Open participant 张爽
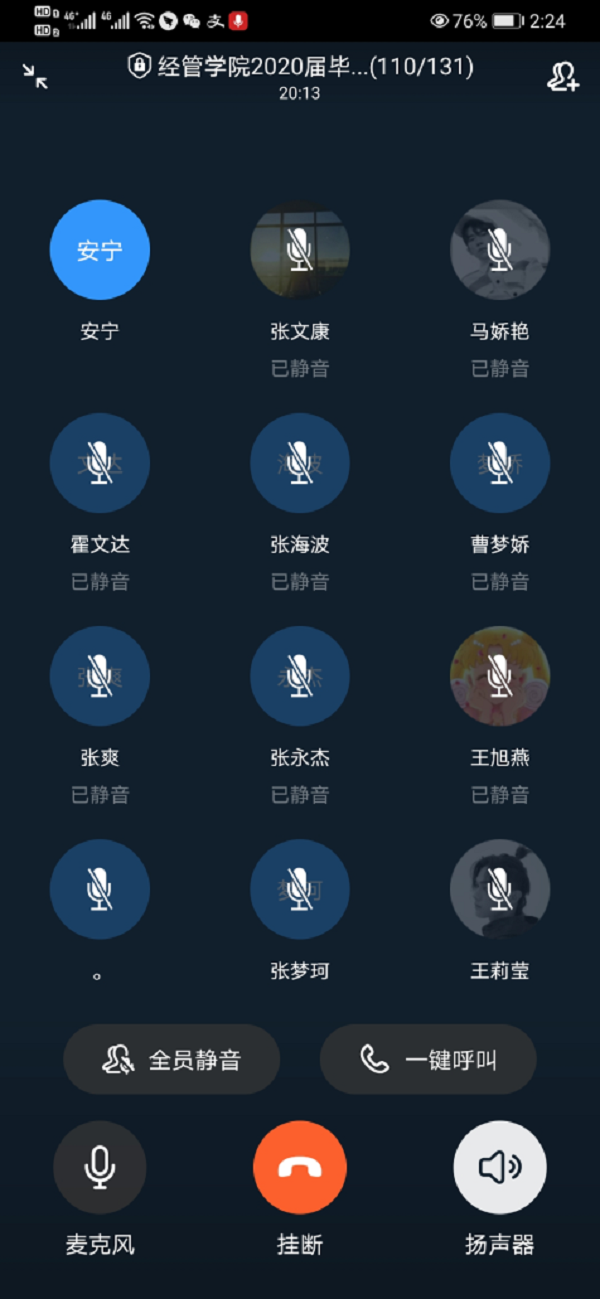Viewport: 600px width, 1299px height. (x=100, y=676)
